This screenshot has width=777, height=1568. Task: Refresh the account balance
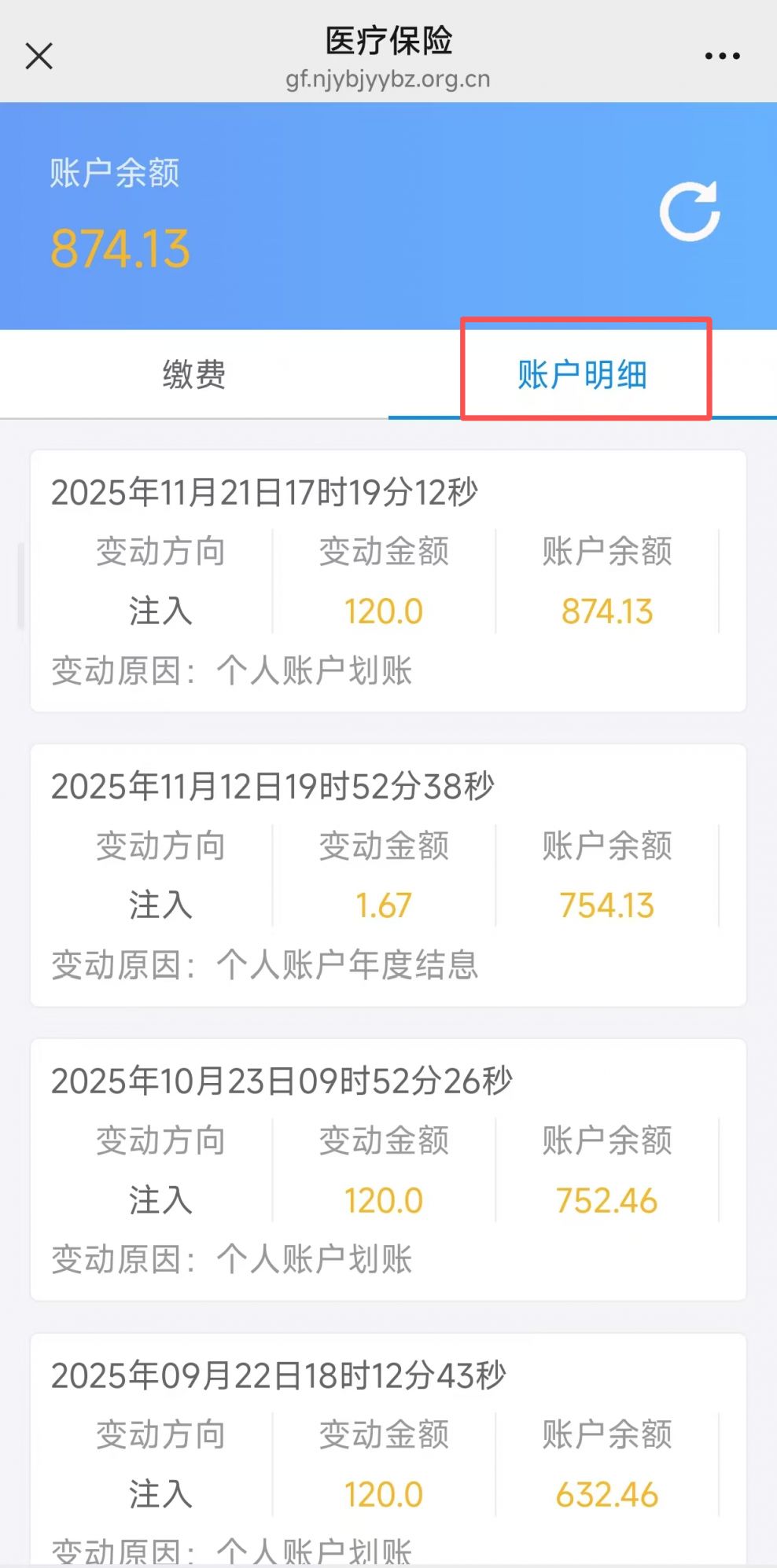(690, 211)
